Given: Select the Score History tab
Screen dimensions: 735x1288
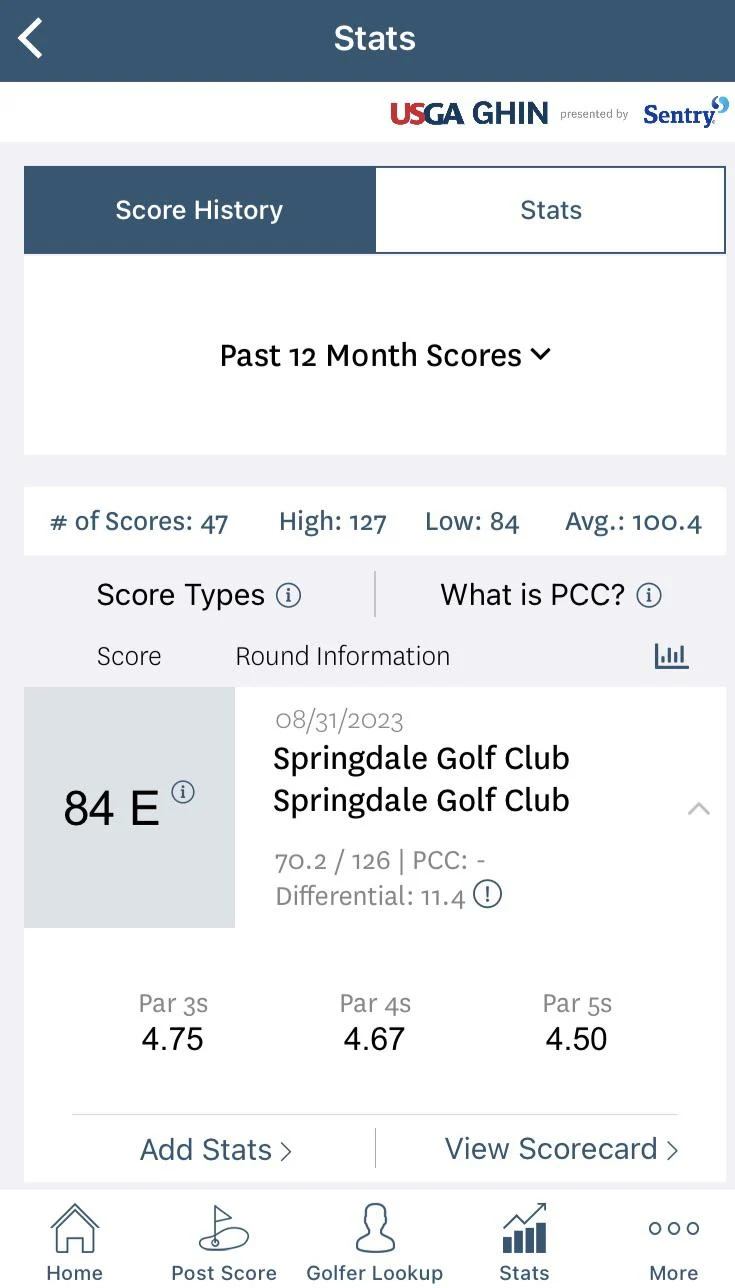Looking at the screenshot, I should click(x=198, y=210).
